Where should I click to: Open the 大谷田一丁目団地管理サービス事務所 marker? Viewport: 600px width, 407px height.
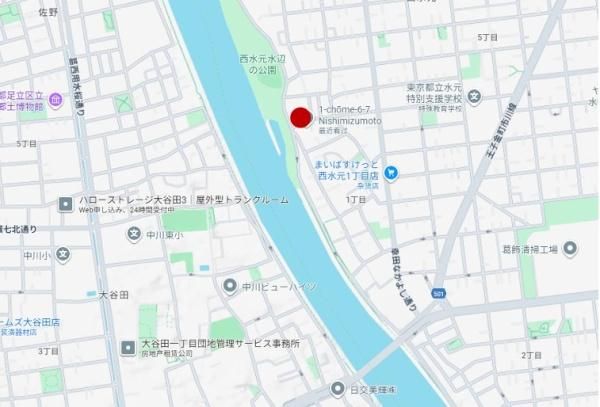coord(128,347)
